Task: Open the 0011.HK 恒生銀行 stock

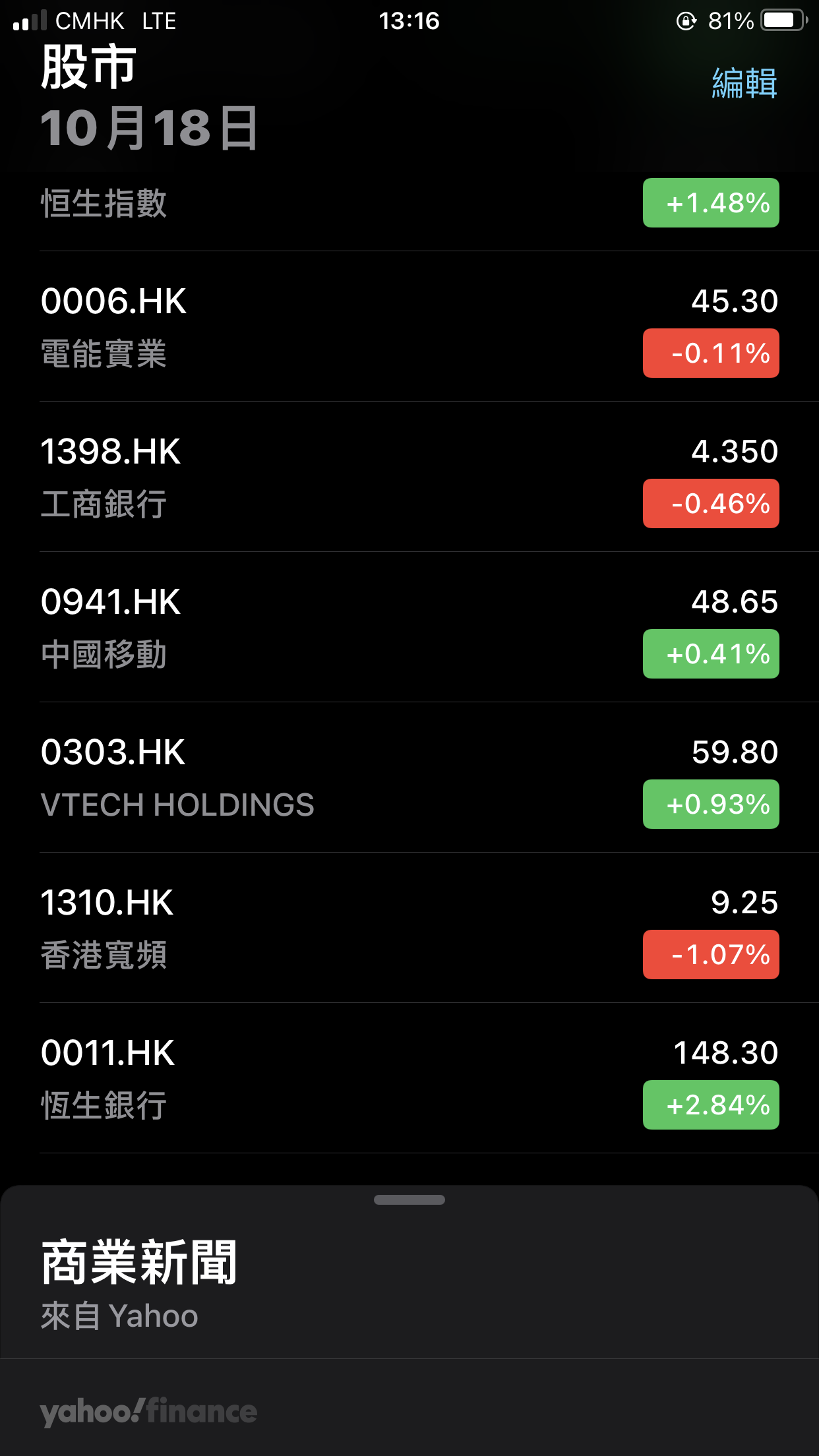Action: point(264,1078)
